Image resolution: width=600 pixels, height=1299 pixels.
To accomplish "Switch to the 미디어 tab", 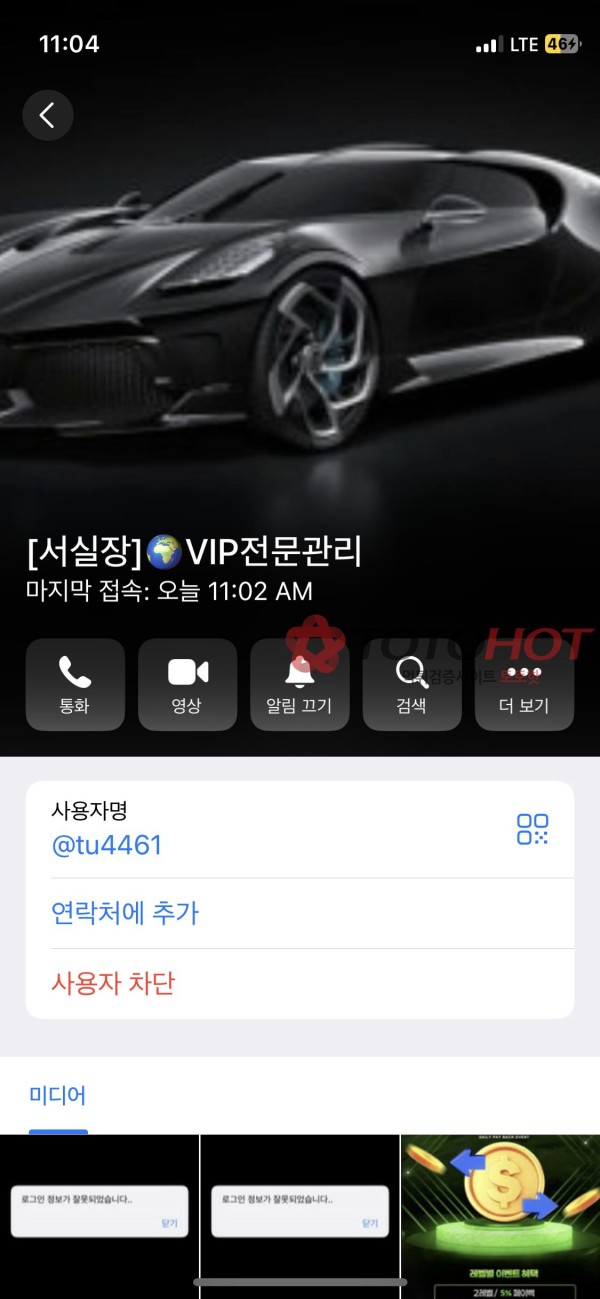I will pyautogui.click(x=58, y=1096).
